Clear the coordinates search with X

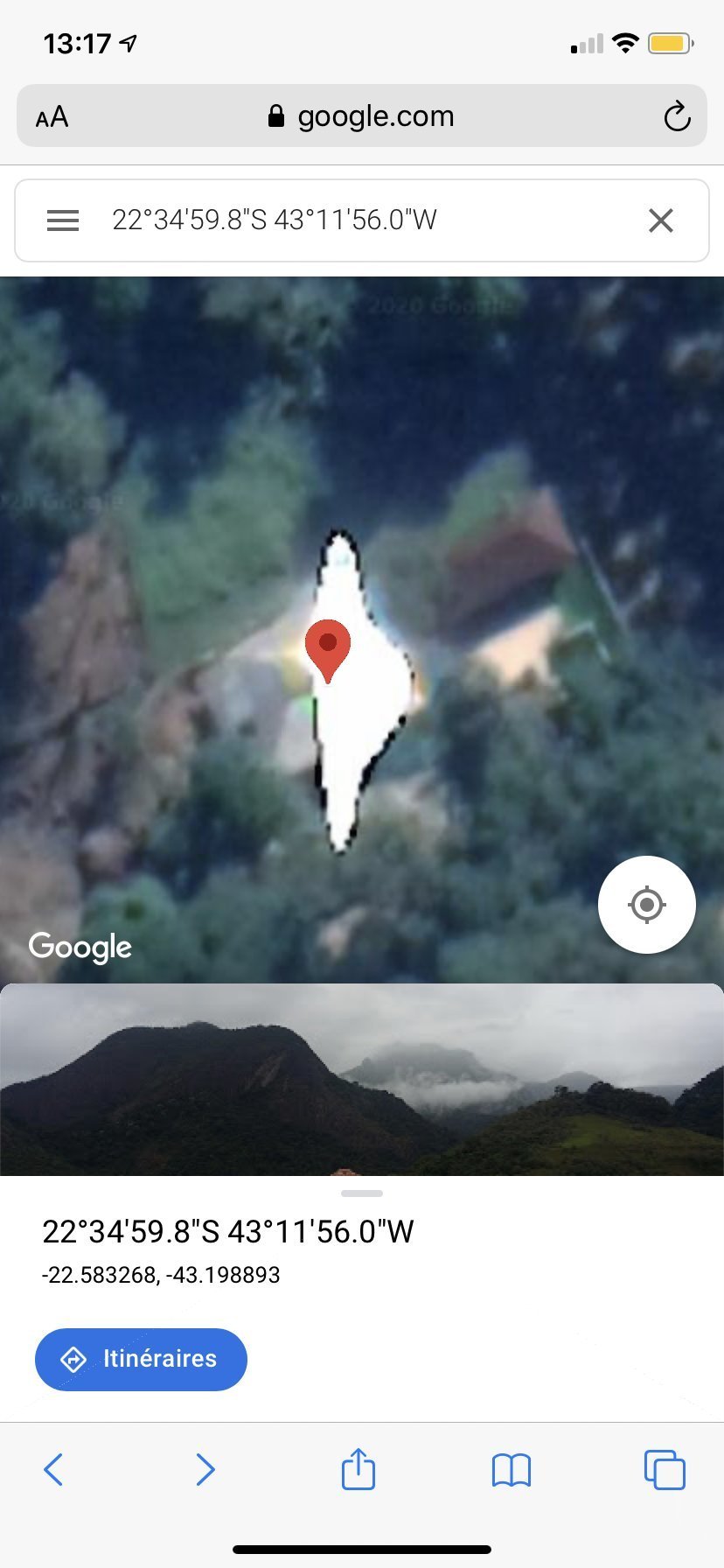coord(661,220)
